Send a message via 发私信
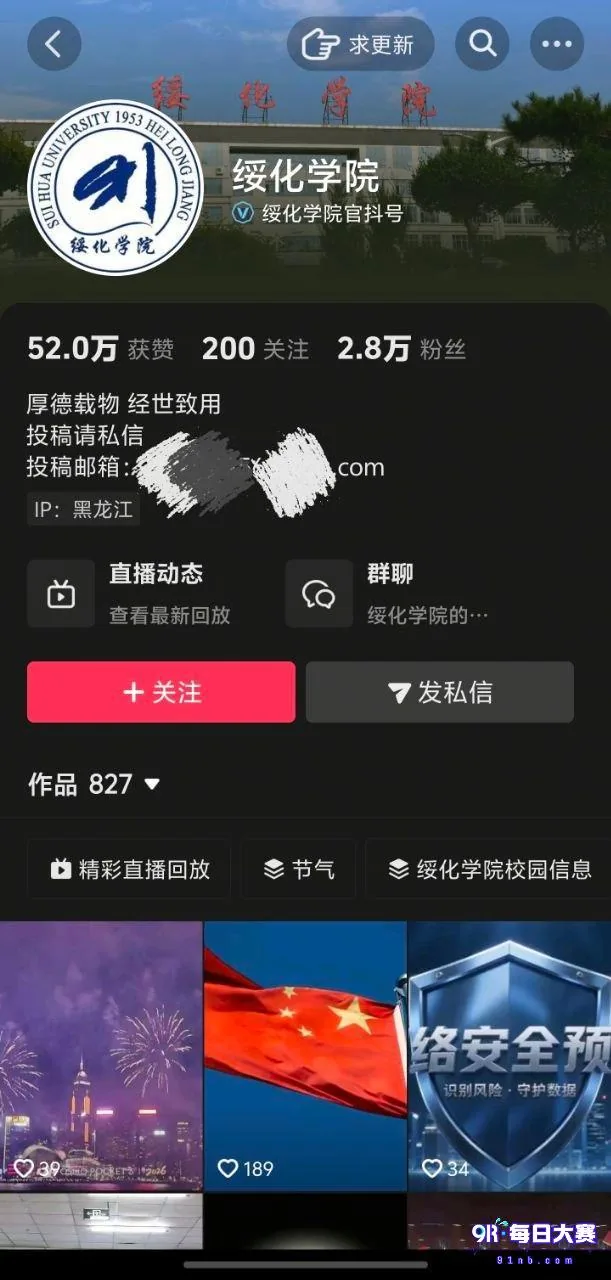The width and height of the screenshot is (611, 1280). point(440,692)
